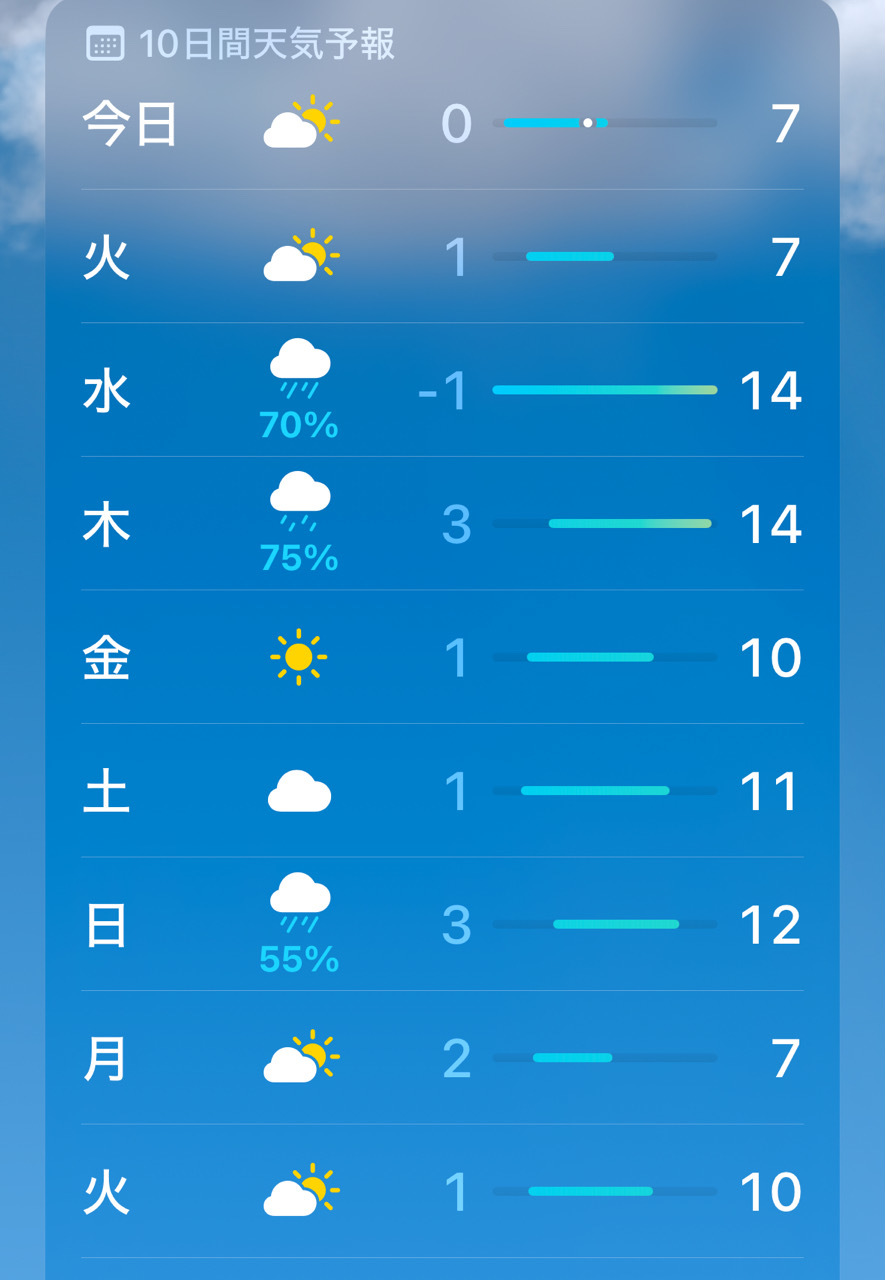Image resolution: width=886 pixels, height=1281 pixels.
Task: View the 水 forecast with 70% rain
Action: (x=441, y=390)
